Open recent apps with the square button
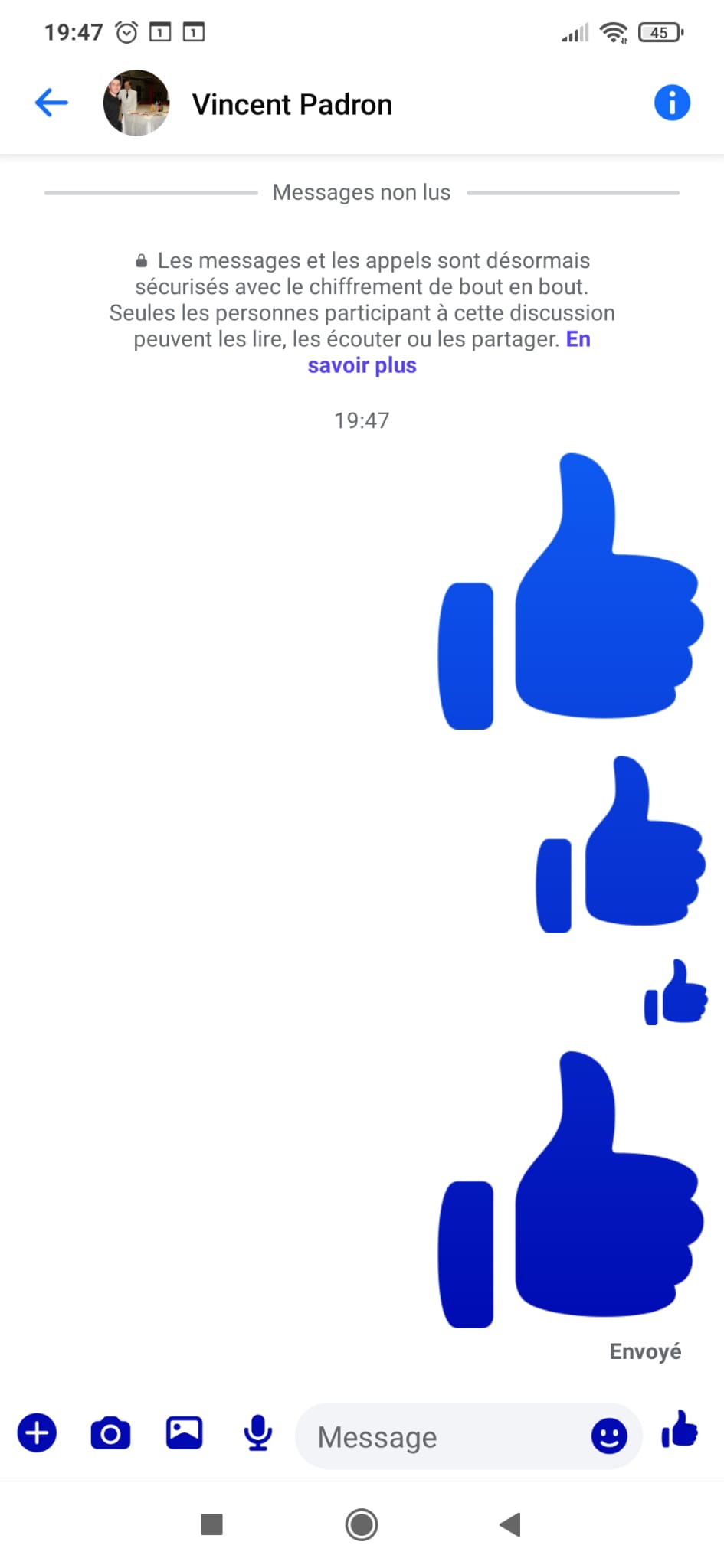This screenshot has height=1568, width=724. pos(211,1524)
